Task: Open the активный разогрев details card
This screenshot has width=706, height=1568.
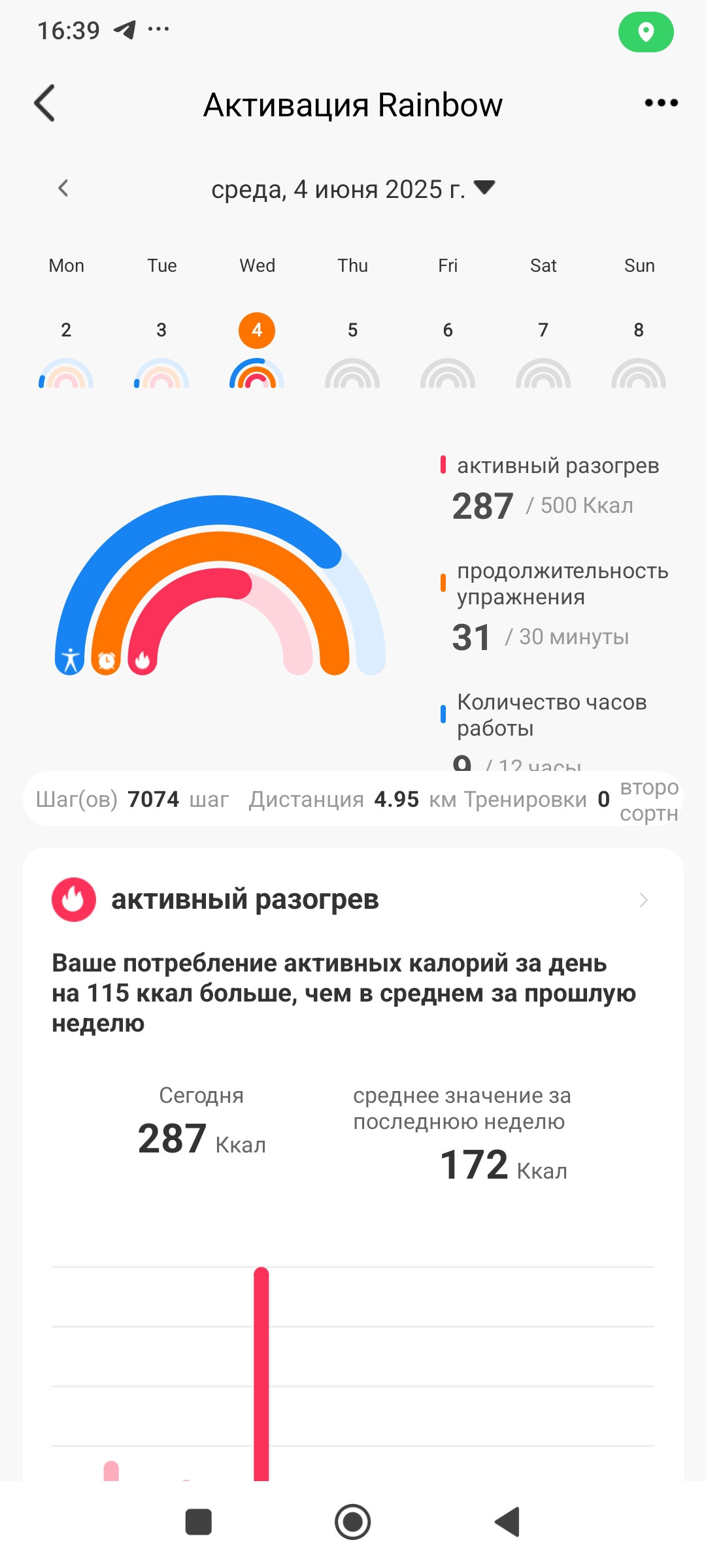Action: (353, 900)
